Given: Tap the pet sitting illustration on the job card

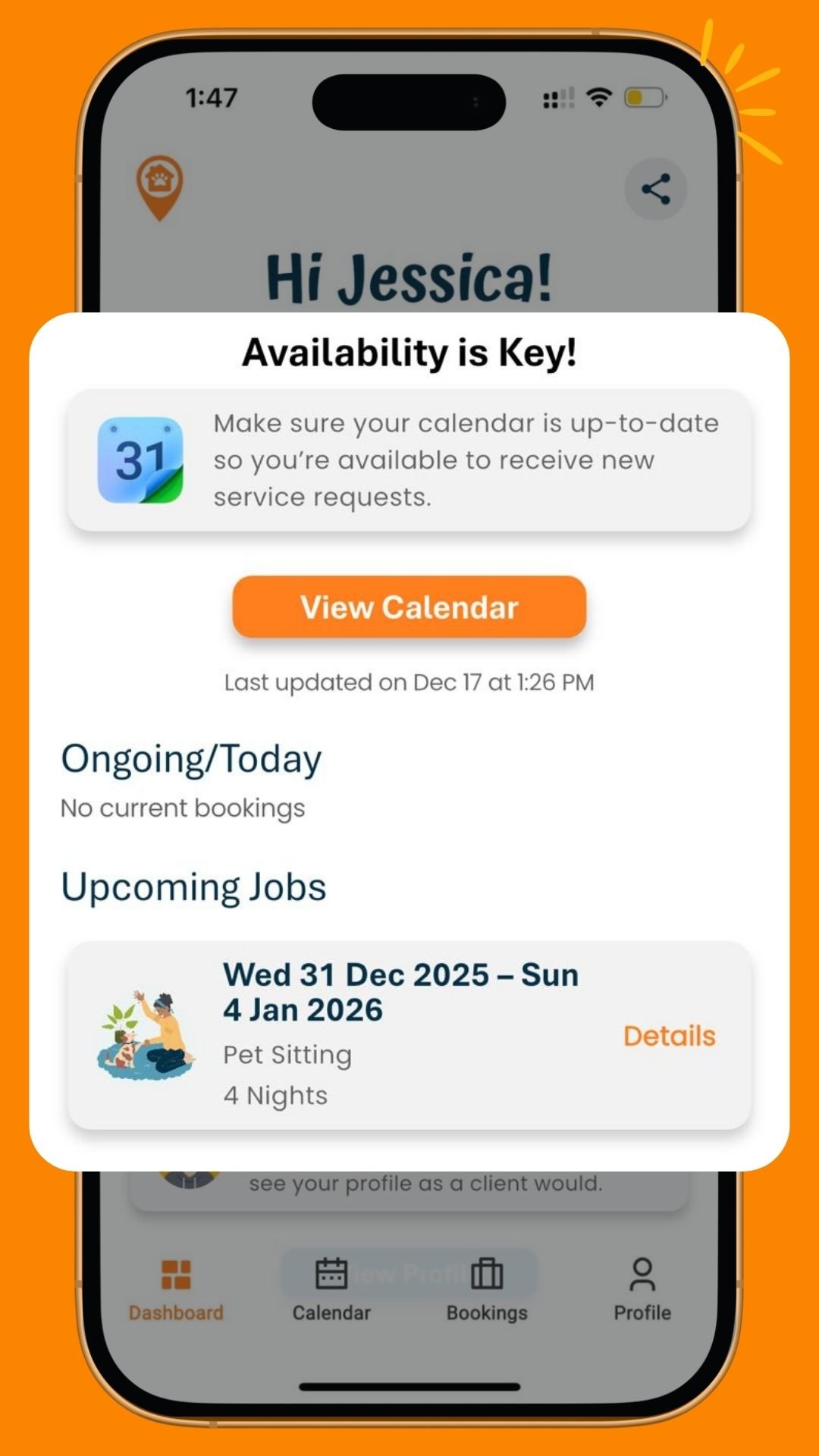Looking at the screenshot, I should pyautogui.click(x=144, y=1035).
